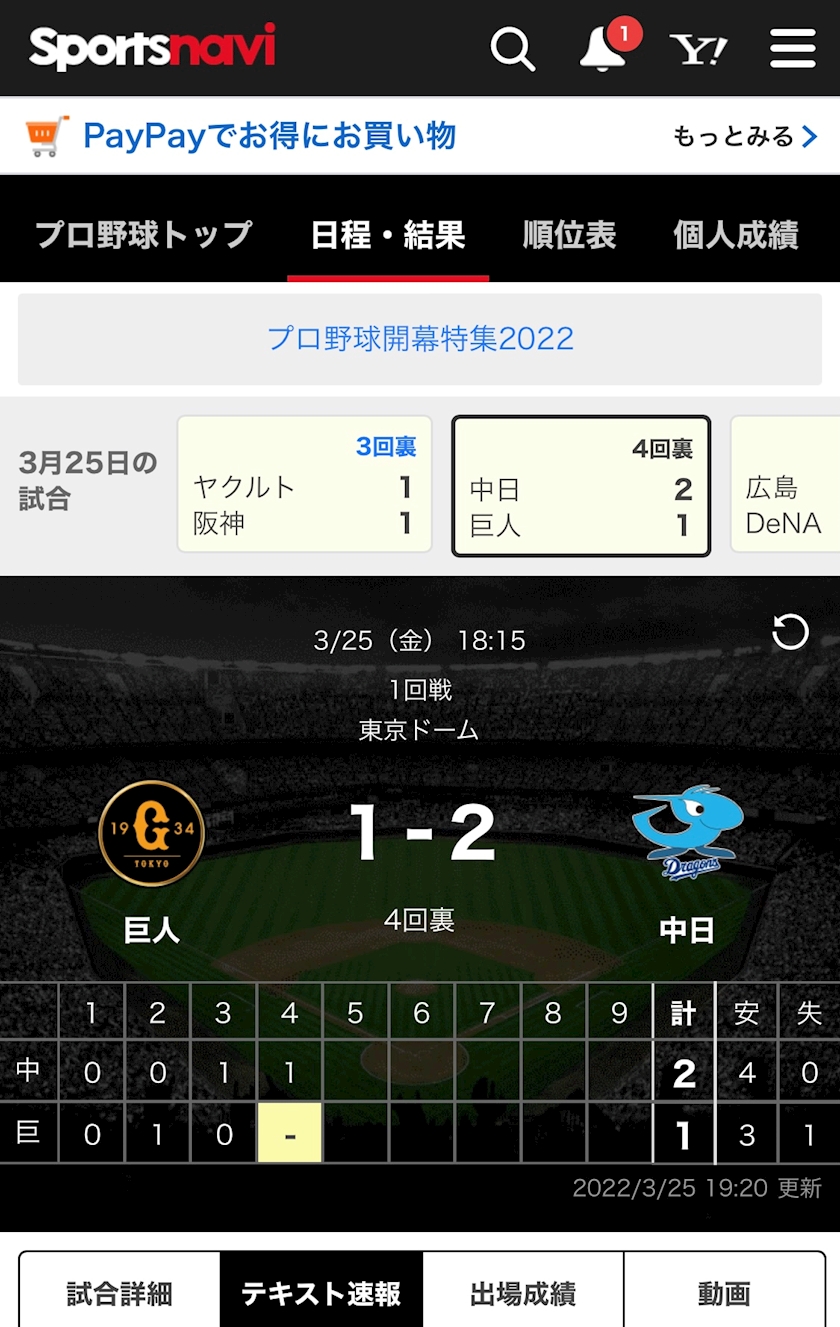
Task: Select the 日程・結果 tab
Action: pos(388,235)
